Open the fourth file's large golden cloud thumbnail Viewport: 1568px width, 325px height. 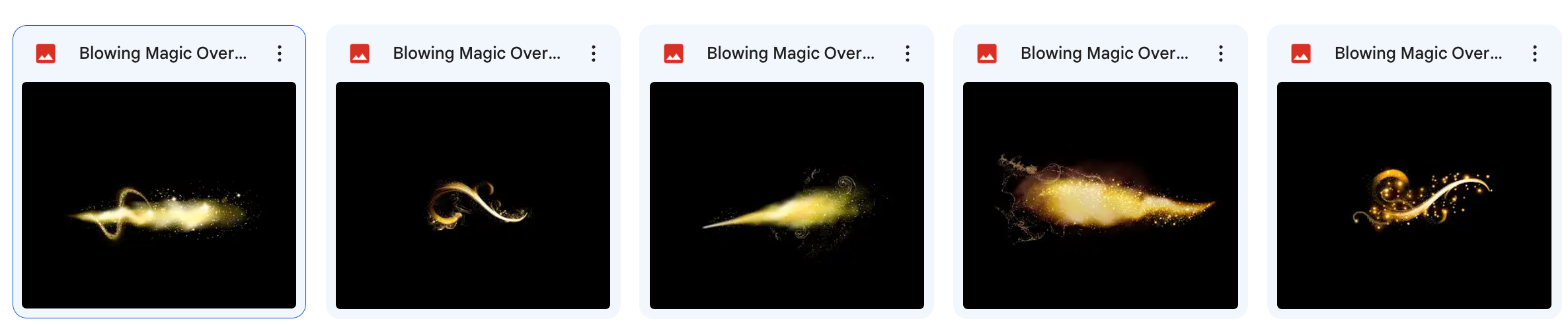(x=1100, y=195)
